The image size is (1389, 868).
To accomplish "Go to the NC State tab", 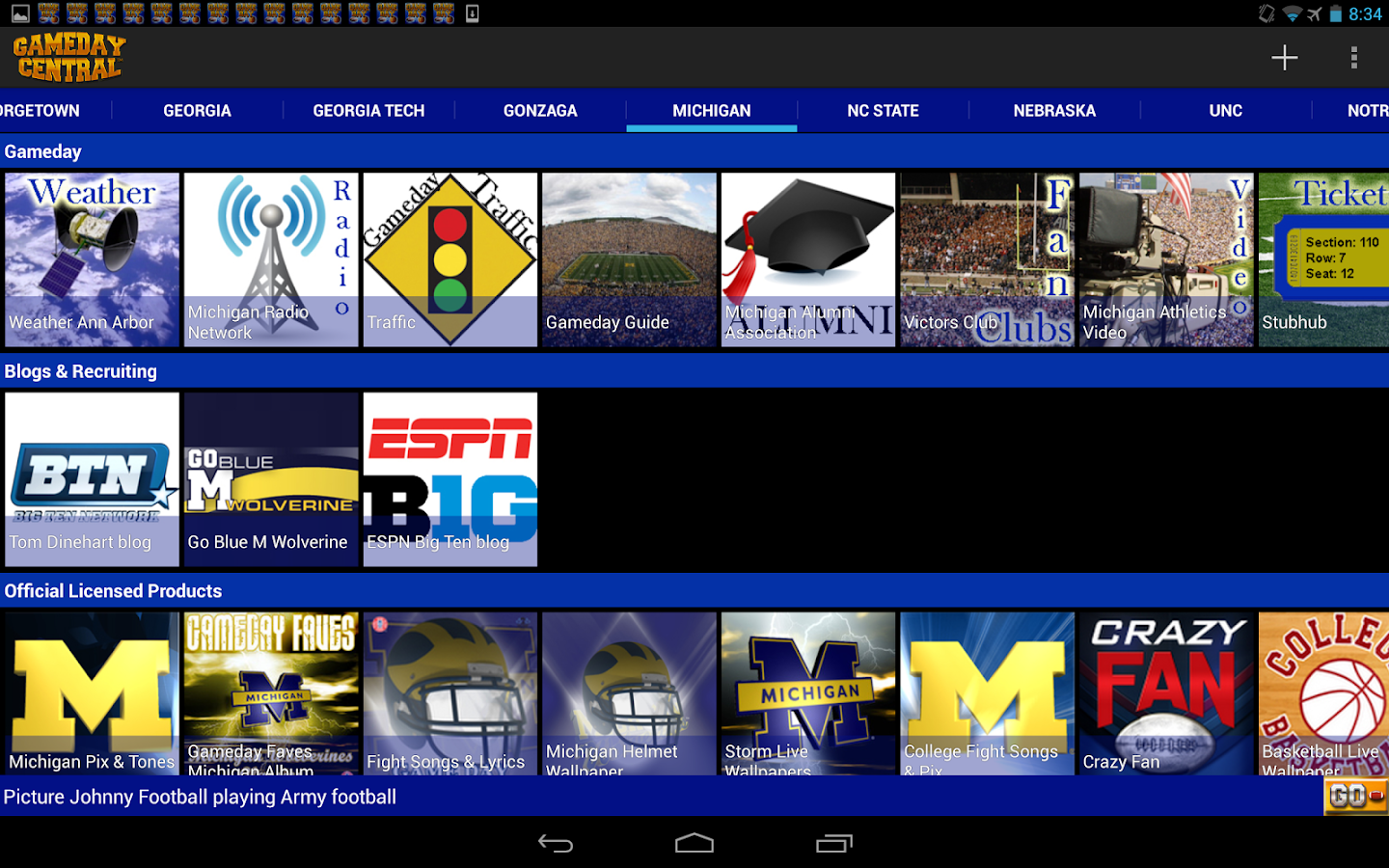I will pos(883,111).
